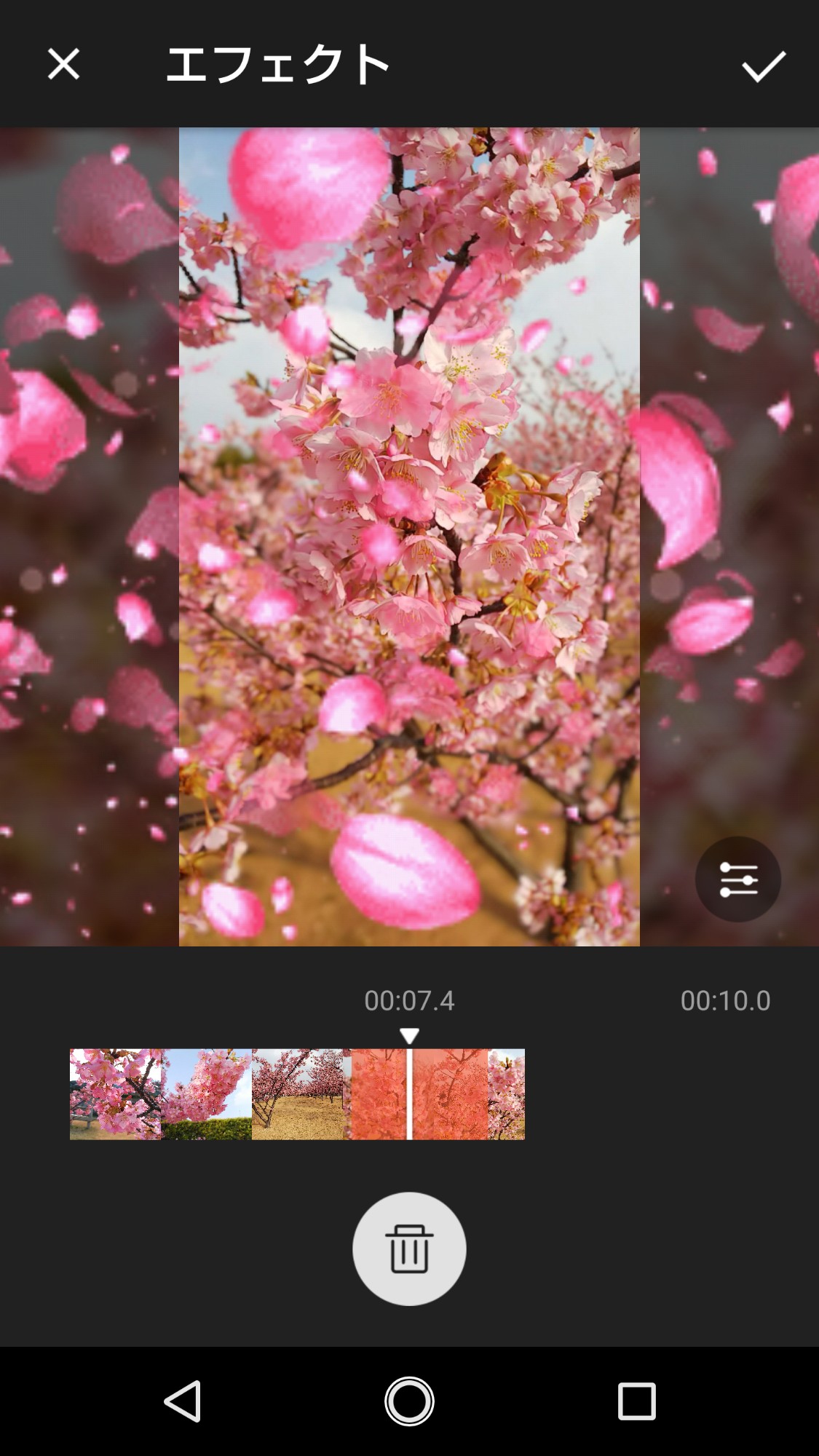The height and width of the screenshot is (1456, 819).
Task: Go to the home screen via the home button
Action: point(409,1401)
